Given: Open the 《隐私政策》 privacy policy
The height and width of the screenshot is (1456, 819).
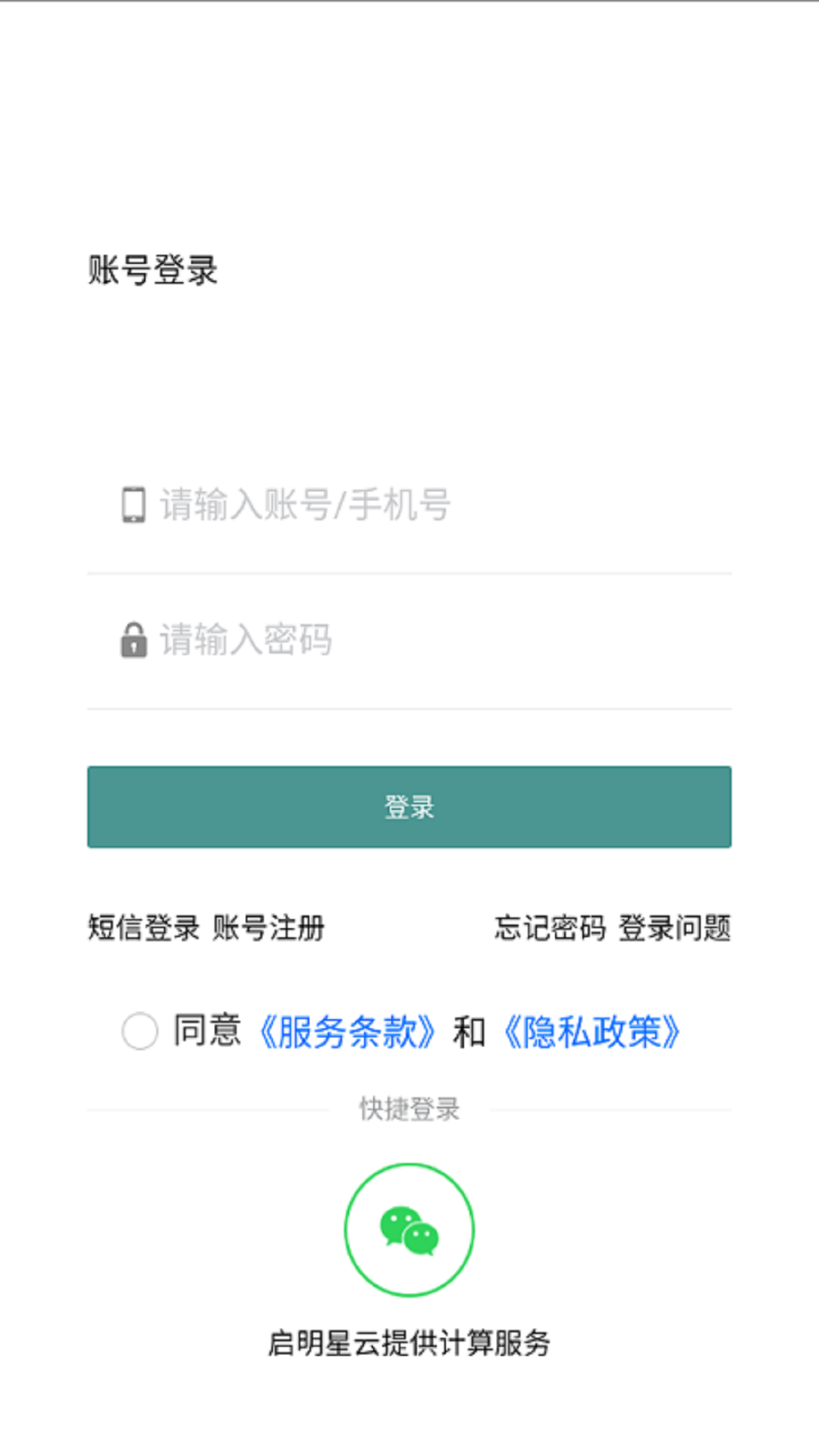Looking at the screenshot, I should (591, 1032).
